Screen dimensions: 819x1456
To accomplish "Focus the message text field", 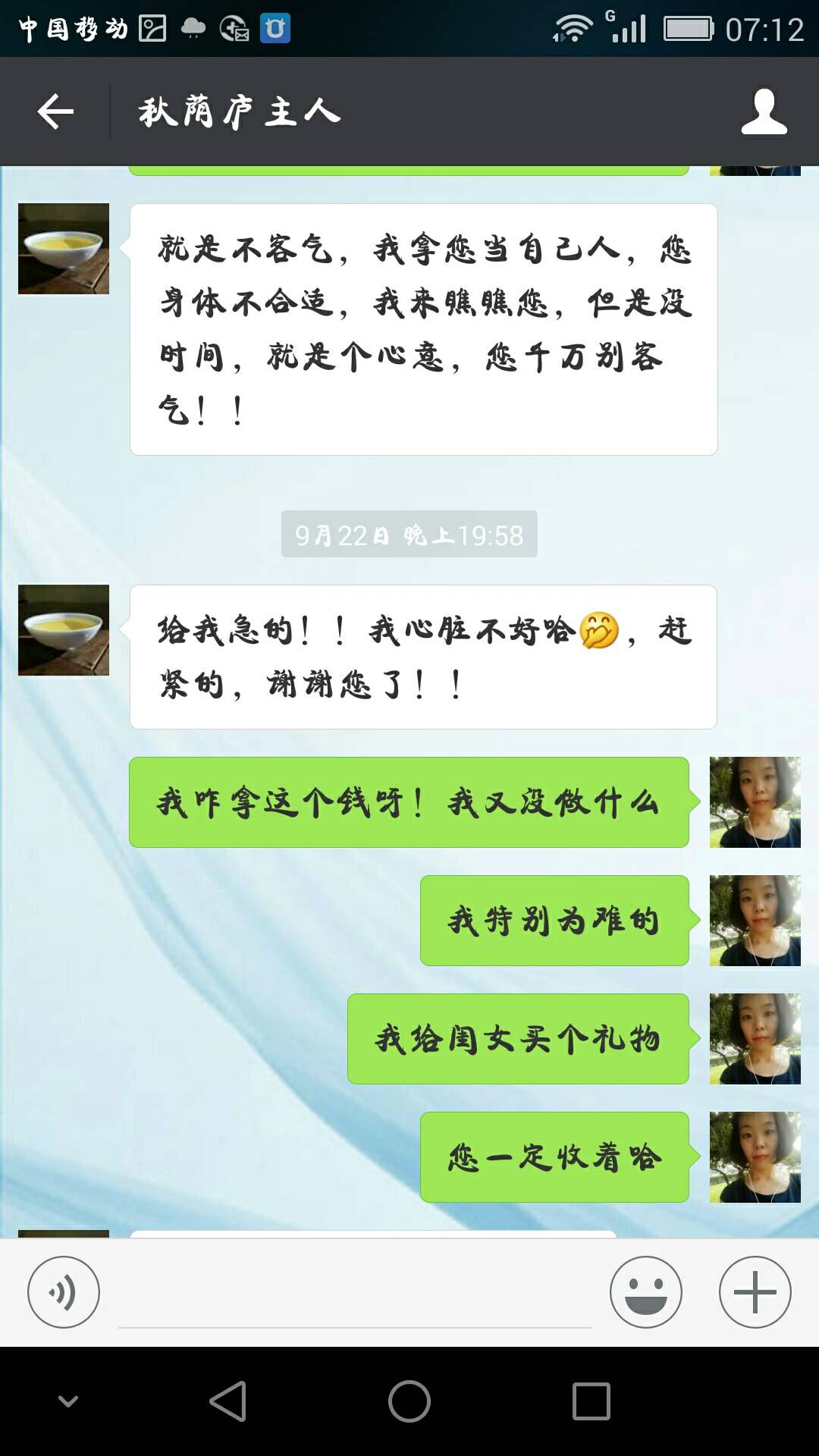I will pyautogui.click(x=354, y=1297).
